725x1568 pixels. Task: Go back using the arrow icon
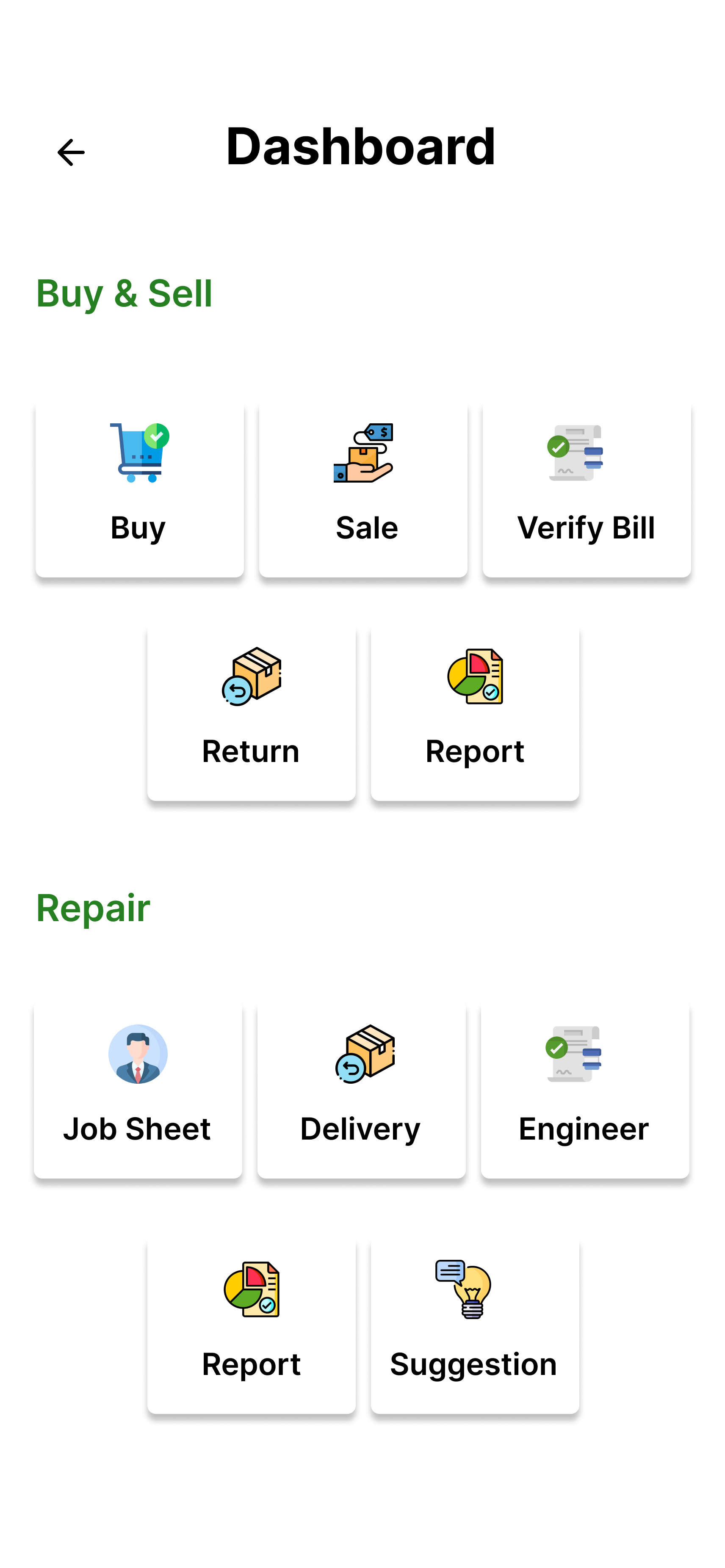tap(71, 152)
